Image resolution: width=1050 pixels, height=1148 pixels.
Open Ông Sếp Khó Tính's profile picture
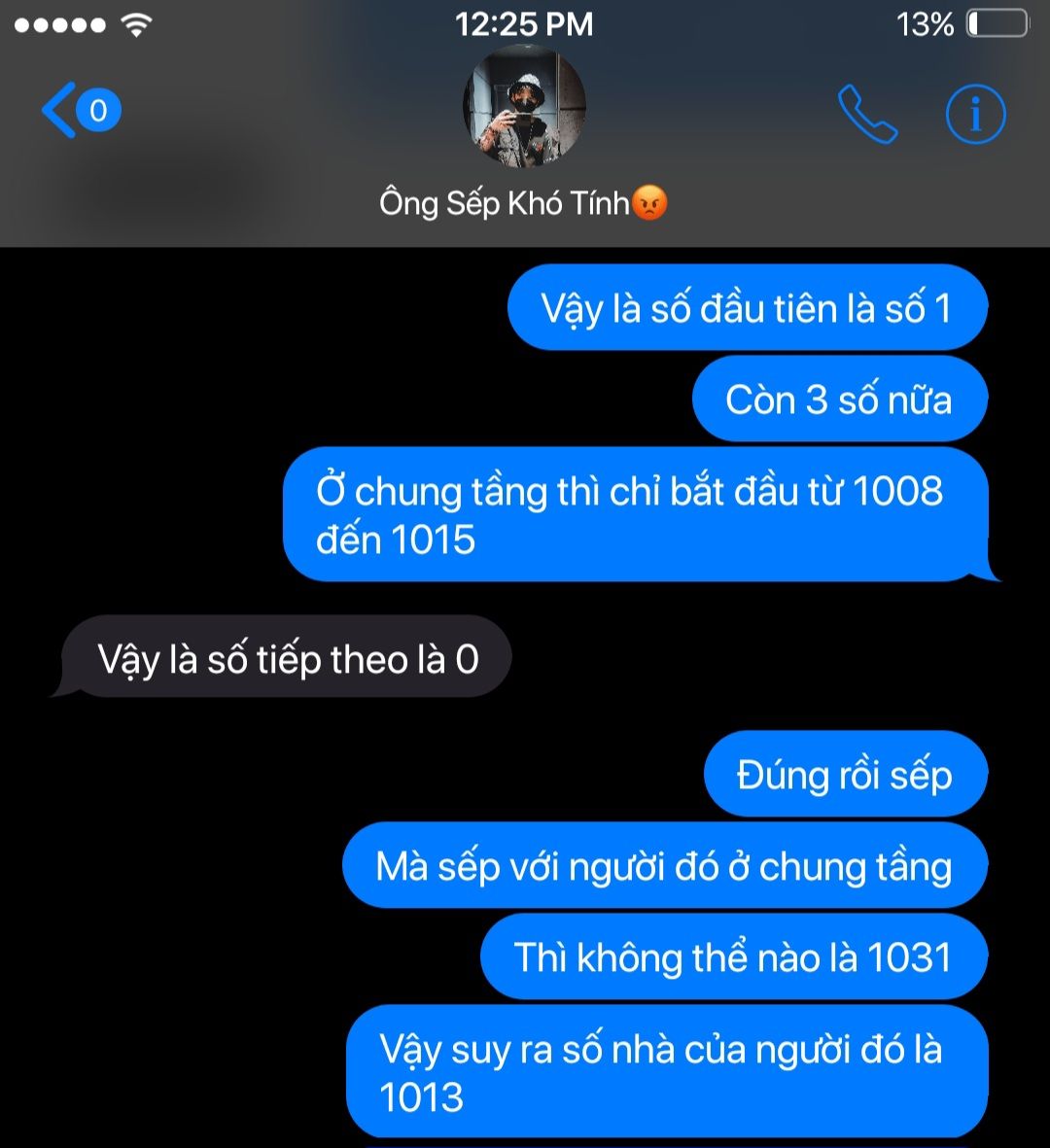click(524, 106)
